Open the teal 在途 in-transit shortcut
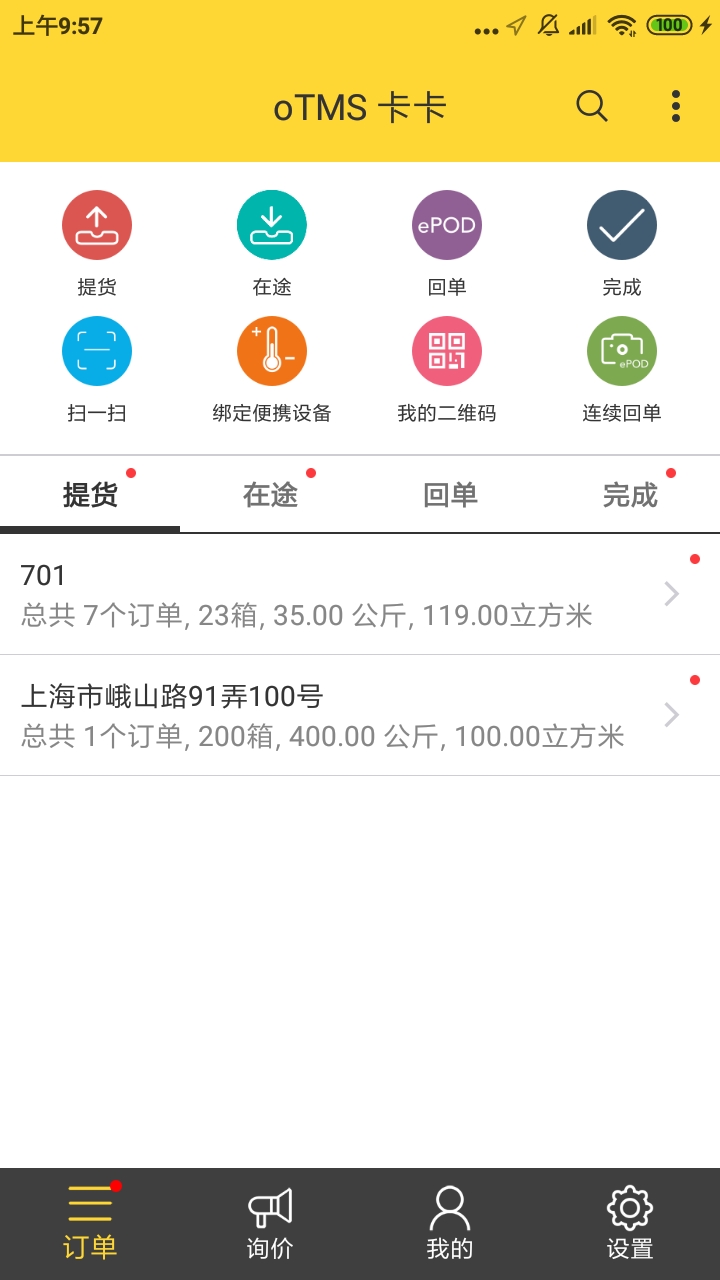The height and width of the screenshot is (1280, 720). coord(272,225)
